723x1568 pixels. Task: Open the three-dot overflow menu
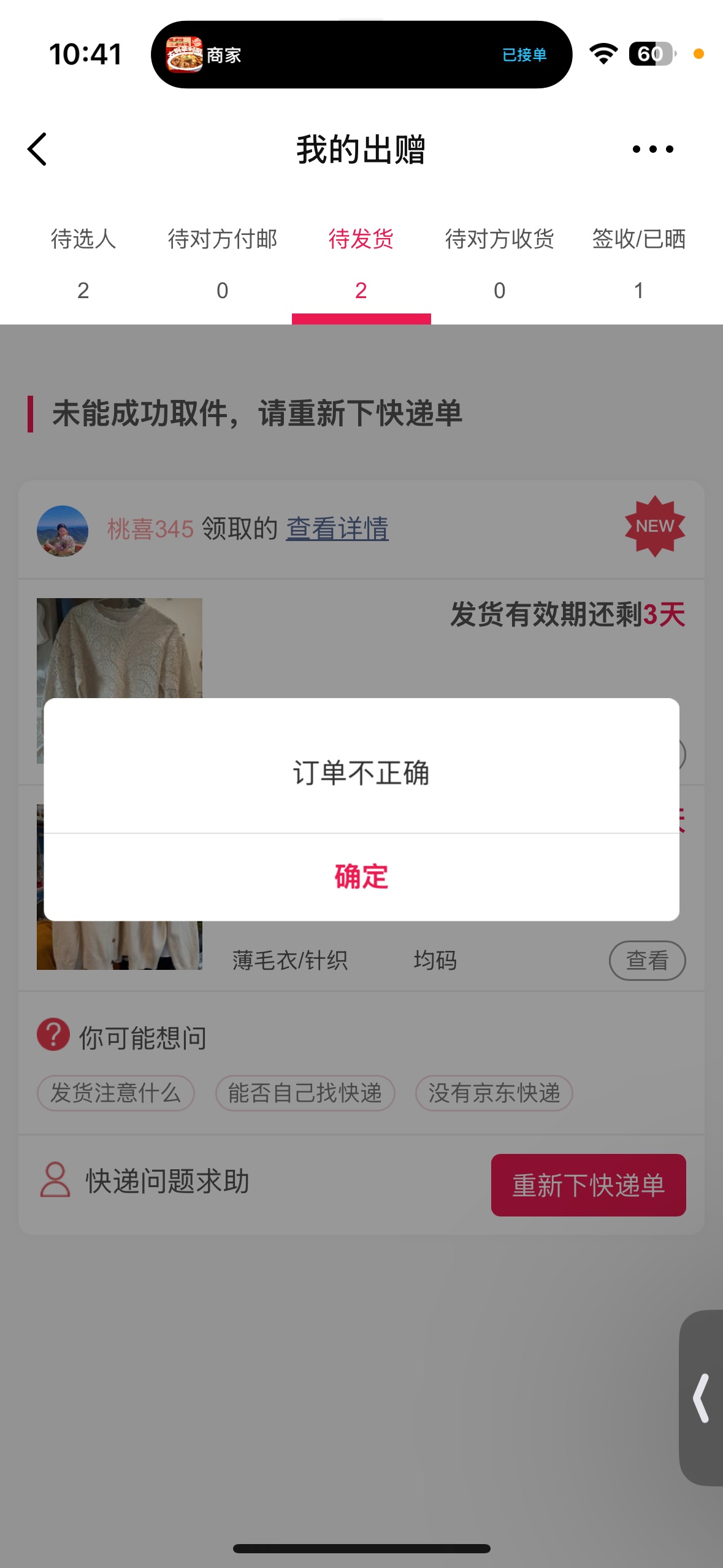pos(652,149)
